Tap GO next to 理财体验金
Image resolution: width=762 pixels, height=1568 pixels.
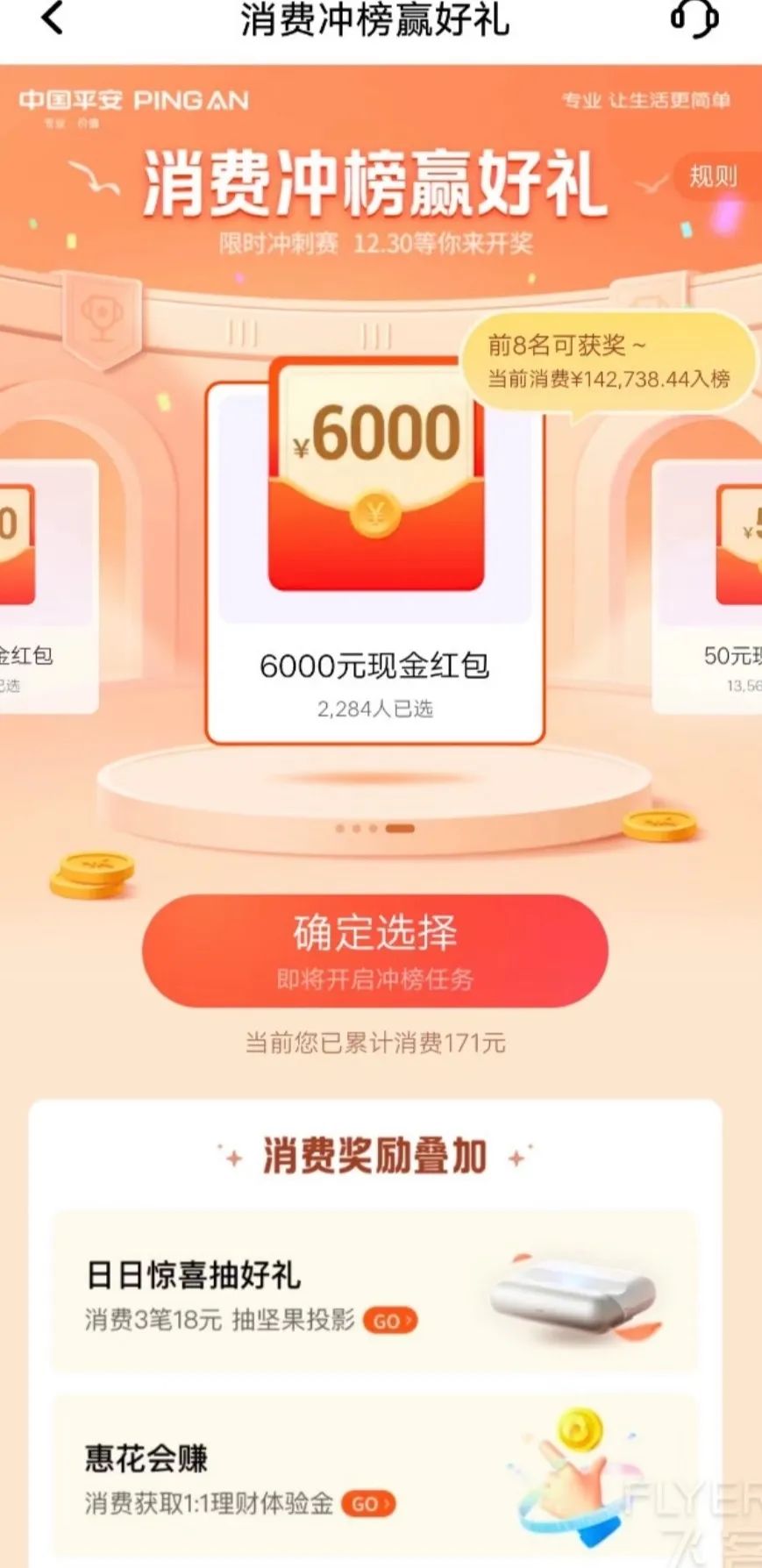[x=368, y=1505]
